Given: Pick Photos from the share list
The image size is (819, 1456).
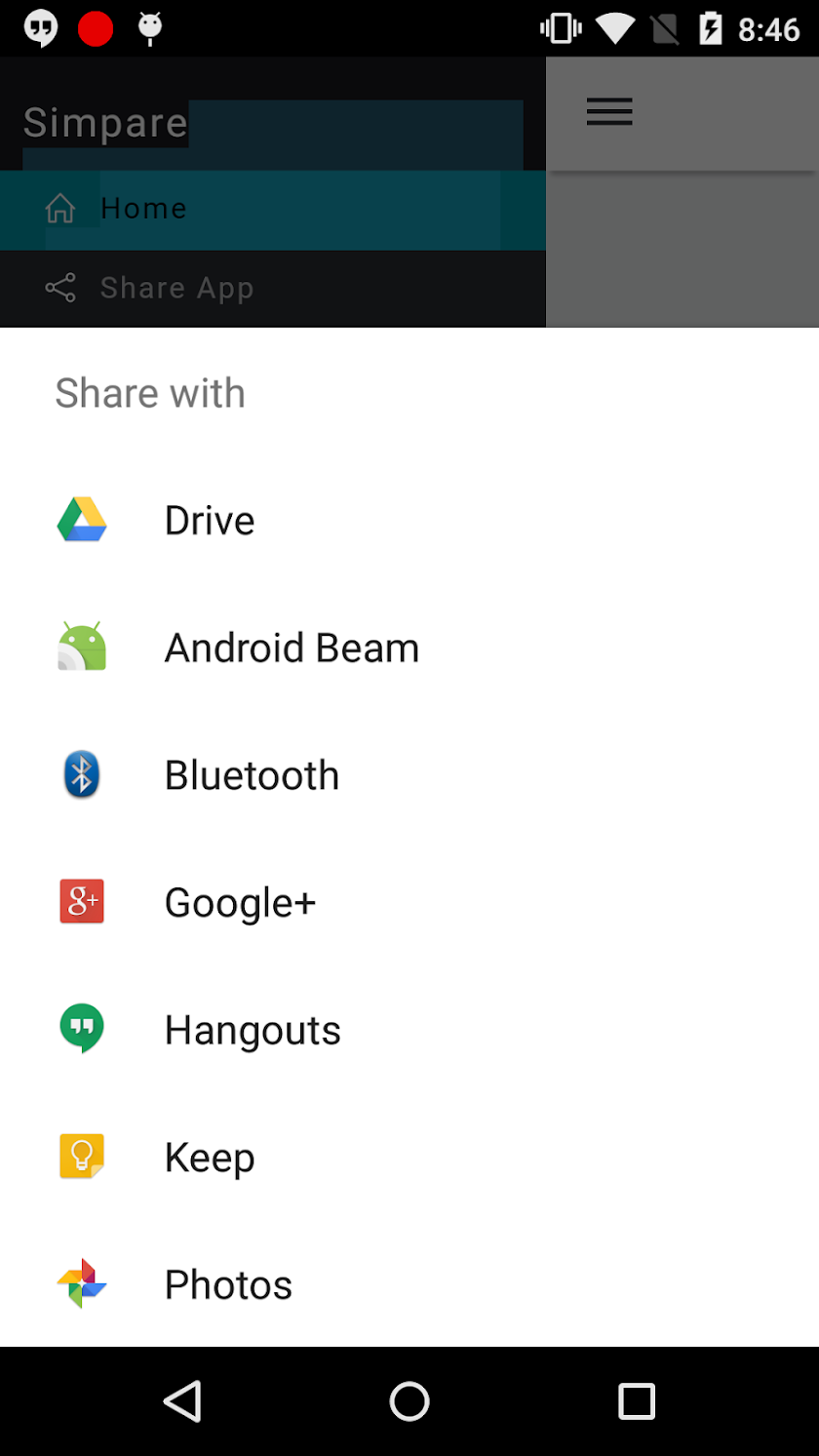Looking at the screenshot, I should pos(228,1285).
